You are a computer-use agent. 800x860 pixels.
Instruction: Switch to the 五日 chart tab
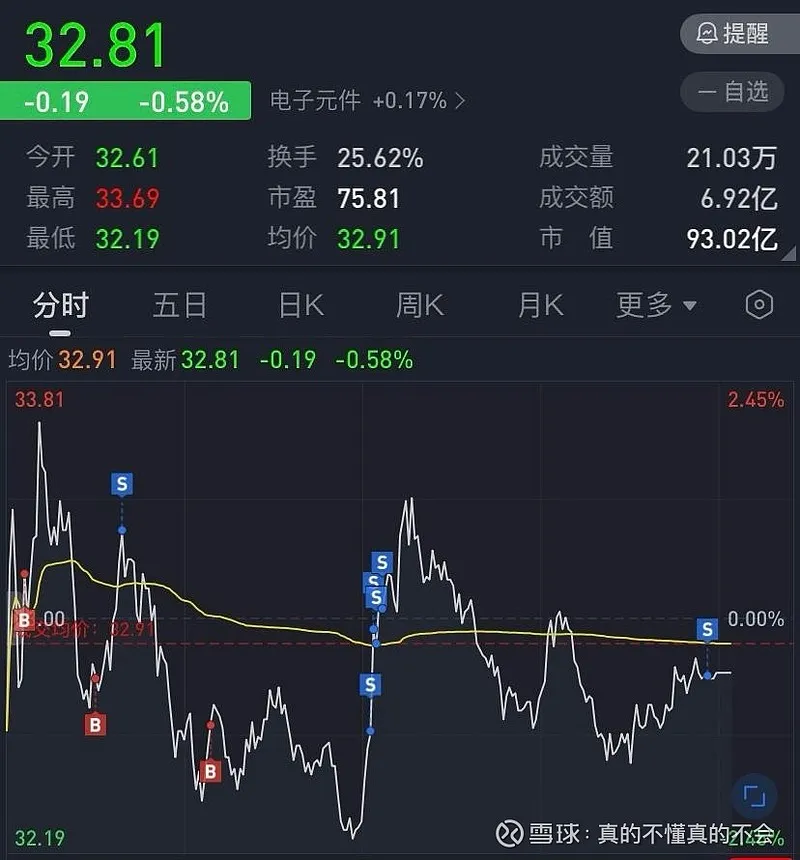click(x=180, y=305)
